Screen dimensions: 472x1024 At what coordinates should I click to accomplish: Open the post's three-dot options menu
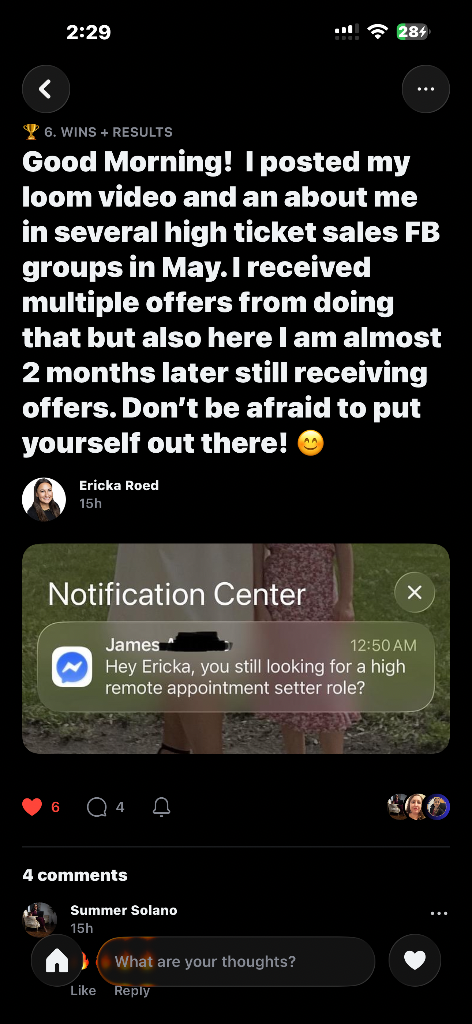click(x=426, y=89)
